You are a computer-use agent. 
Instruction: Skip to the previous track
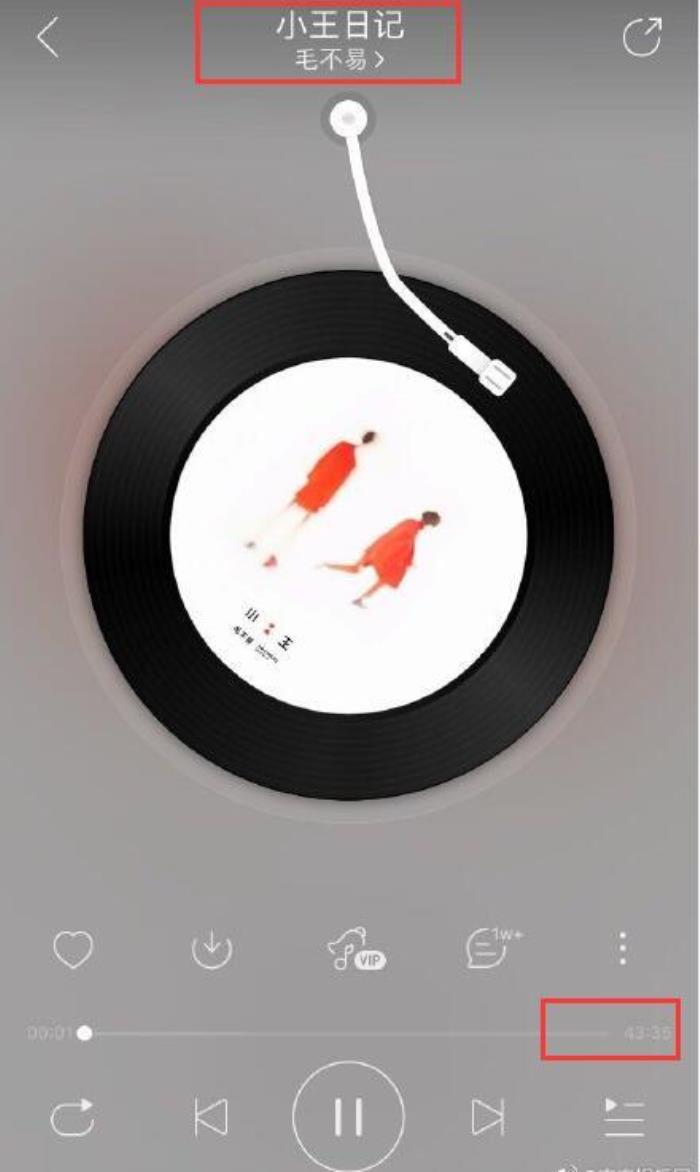point(211,1117)
